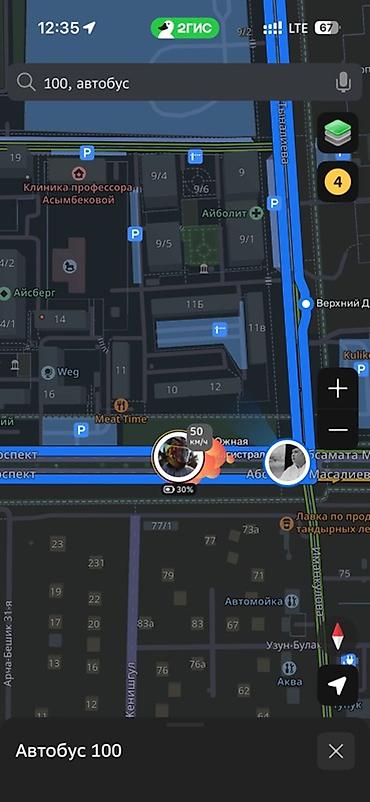
Task: Open the Верхний Д bus stop marker
Action: click(x=306, y=304)
